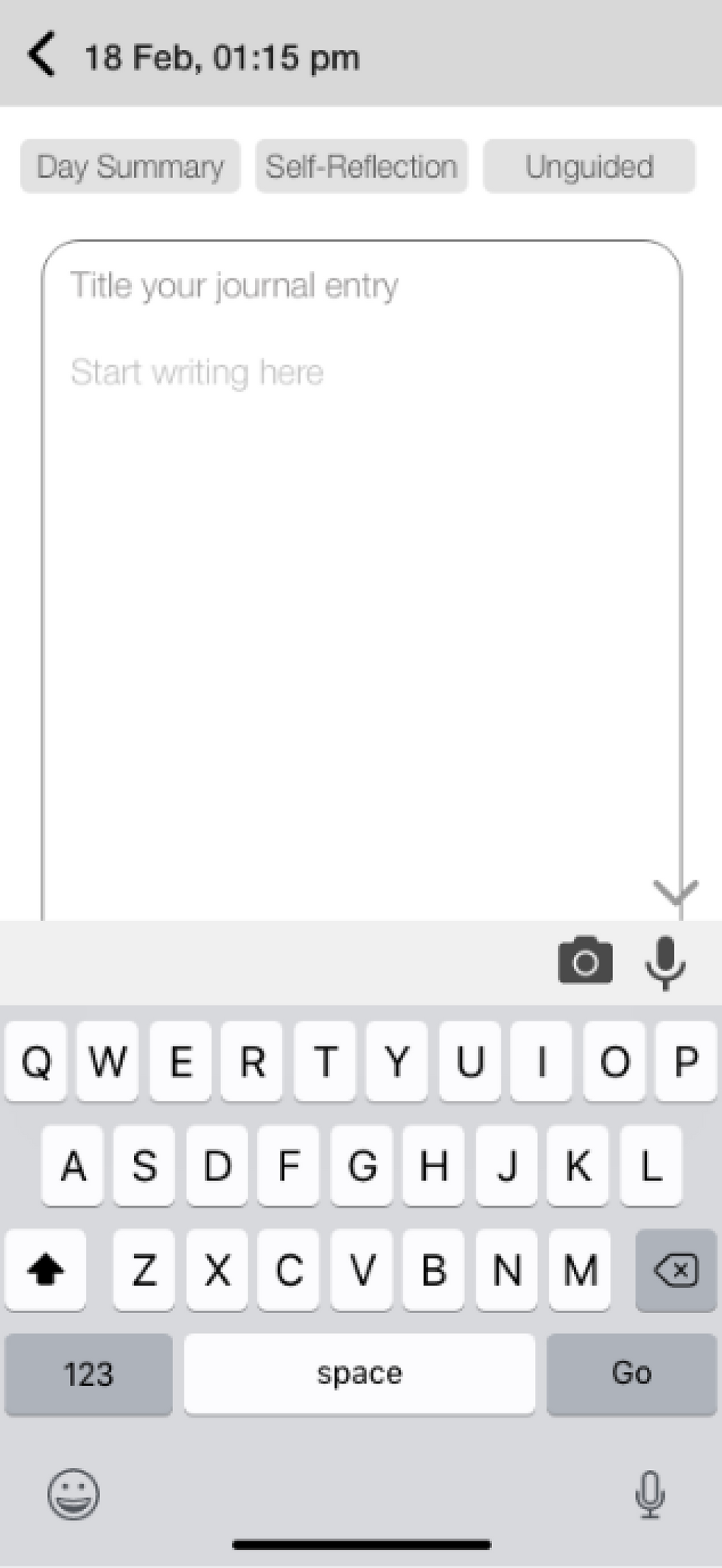Select the Day Summary chip
The image size is (722, 1568).
click(x=130, y=167)
